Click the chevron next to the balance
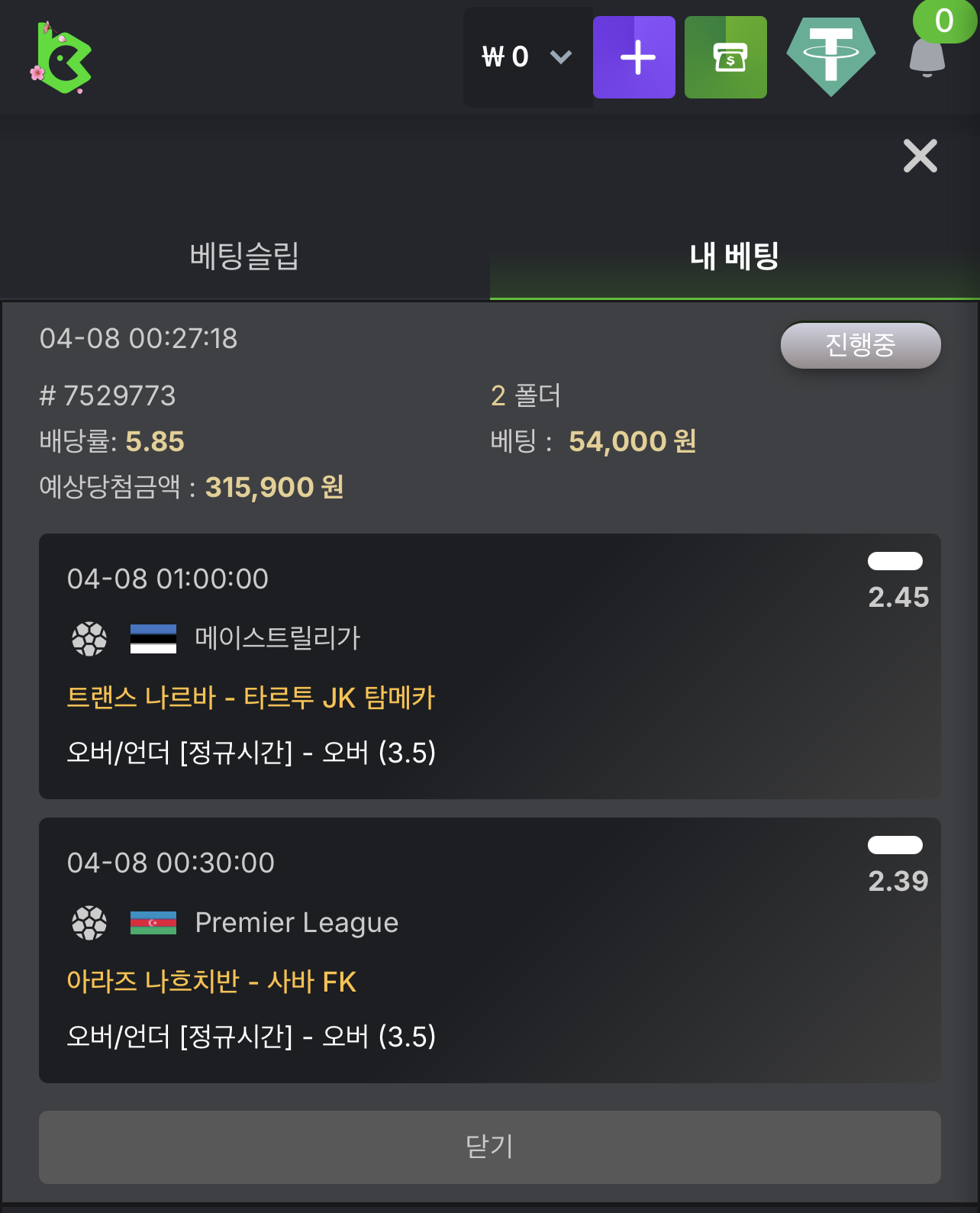The image size is (980, 1213). click(x=561, y=56)
